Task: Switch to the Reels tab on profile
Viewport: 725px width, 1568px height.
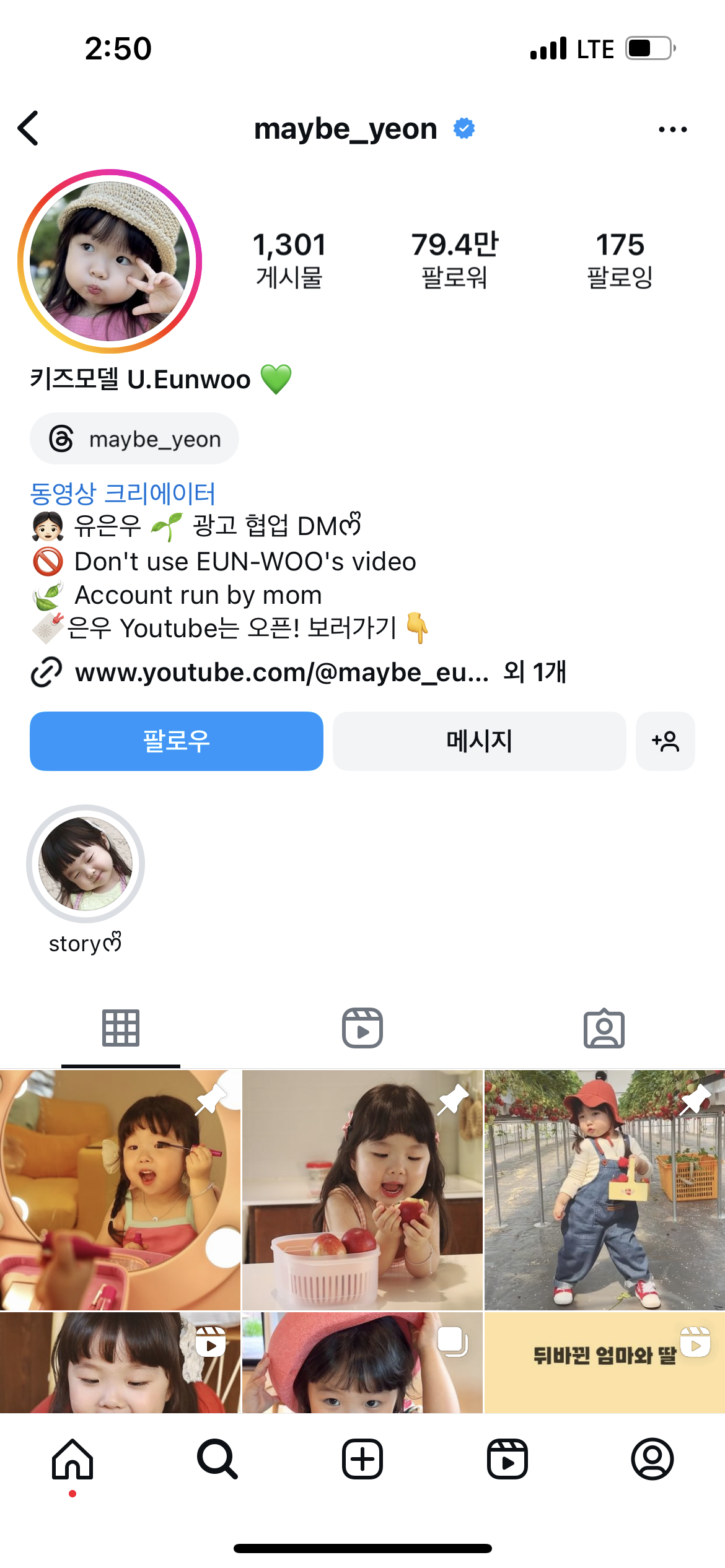Action: click(362, 1029)
